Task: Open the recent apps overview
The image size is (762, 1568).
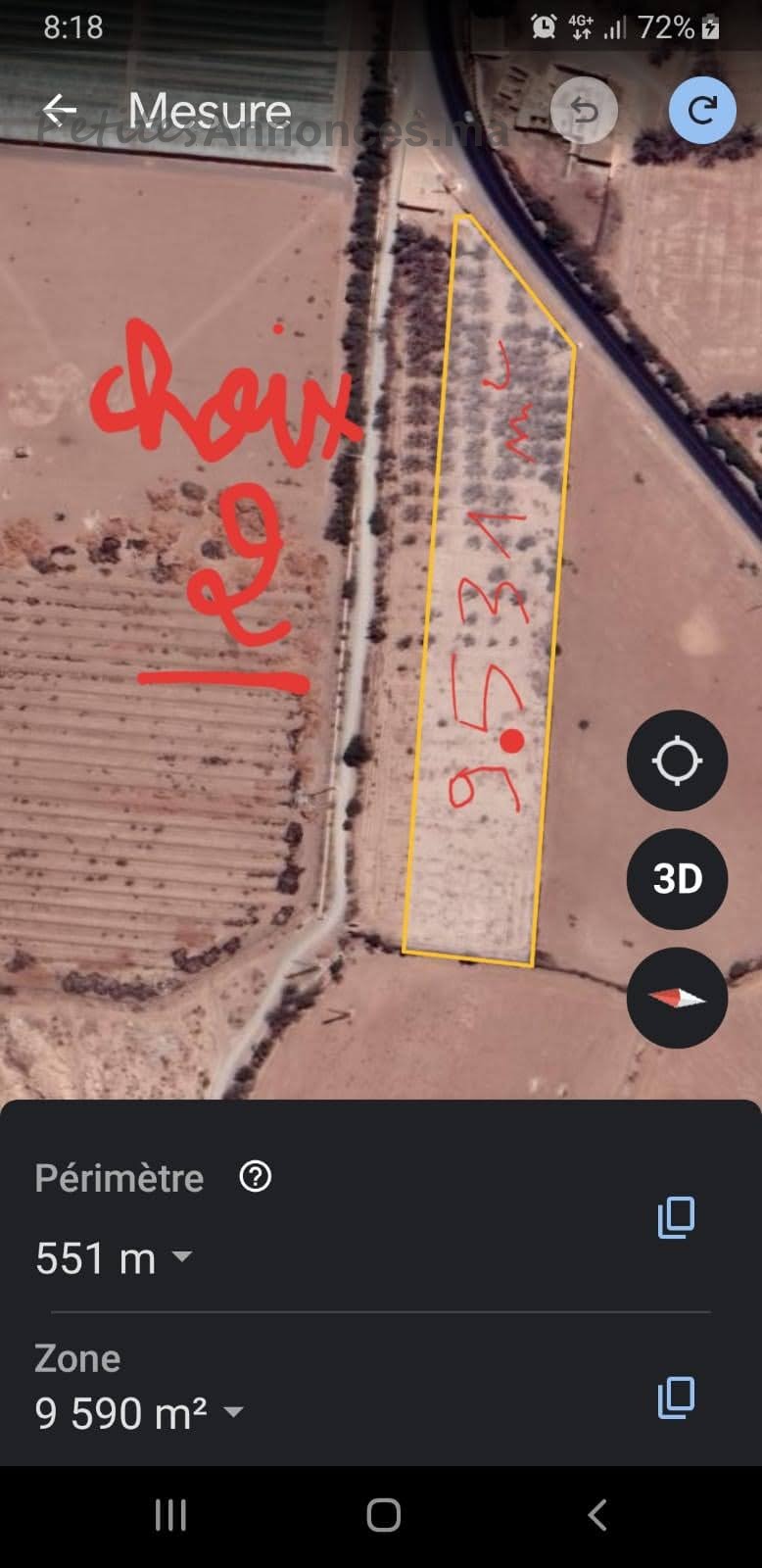Action: pyautogui.click(x=170, y=1515)
